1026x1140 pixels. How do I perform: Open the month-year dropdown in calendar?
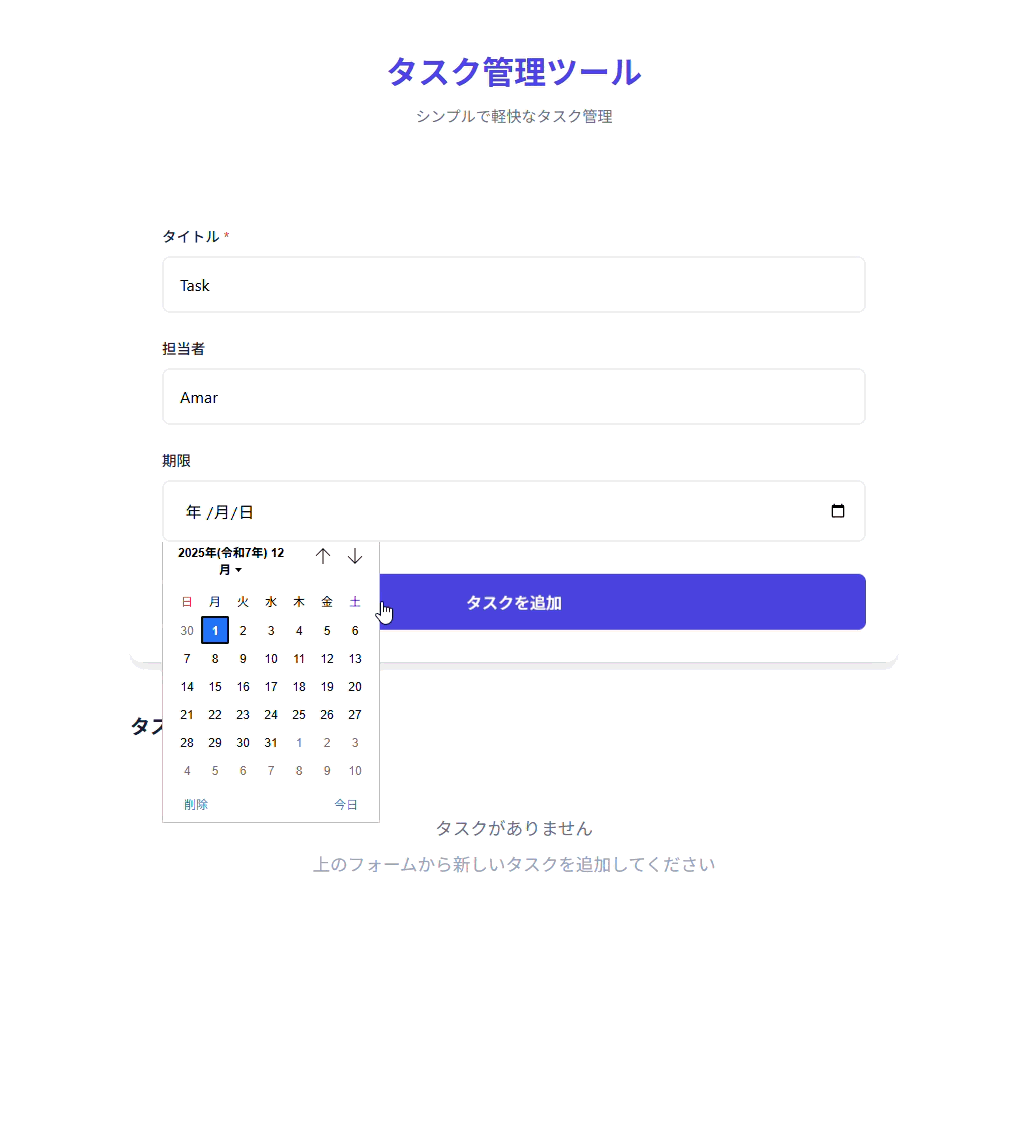coord(231,561)
